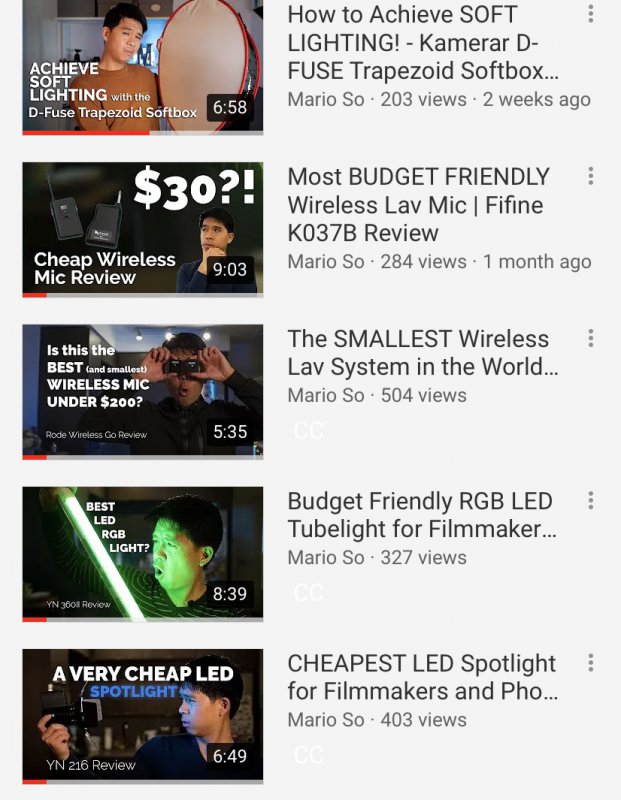Screen dimensions: 621x800
Task: Open the YN 360II RGB tubelight review
Action: (x=142, y=553)
